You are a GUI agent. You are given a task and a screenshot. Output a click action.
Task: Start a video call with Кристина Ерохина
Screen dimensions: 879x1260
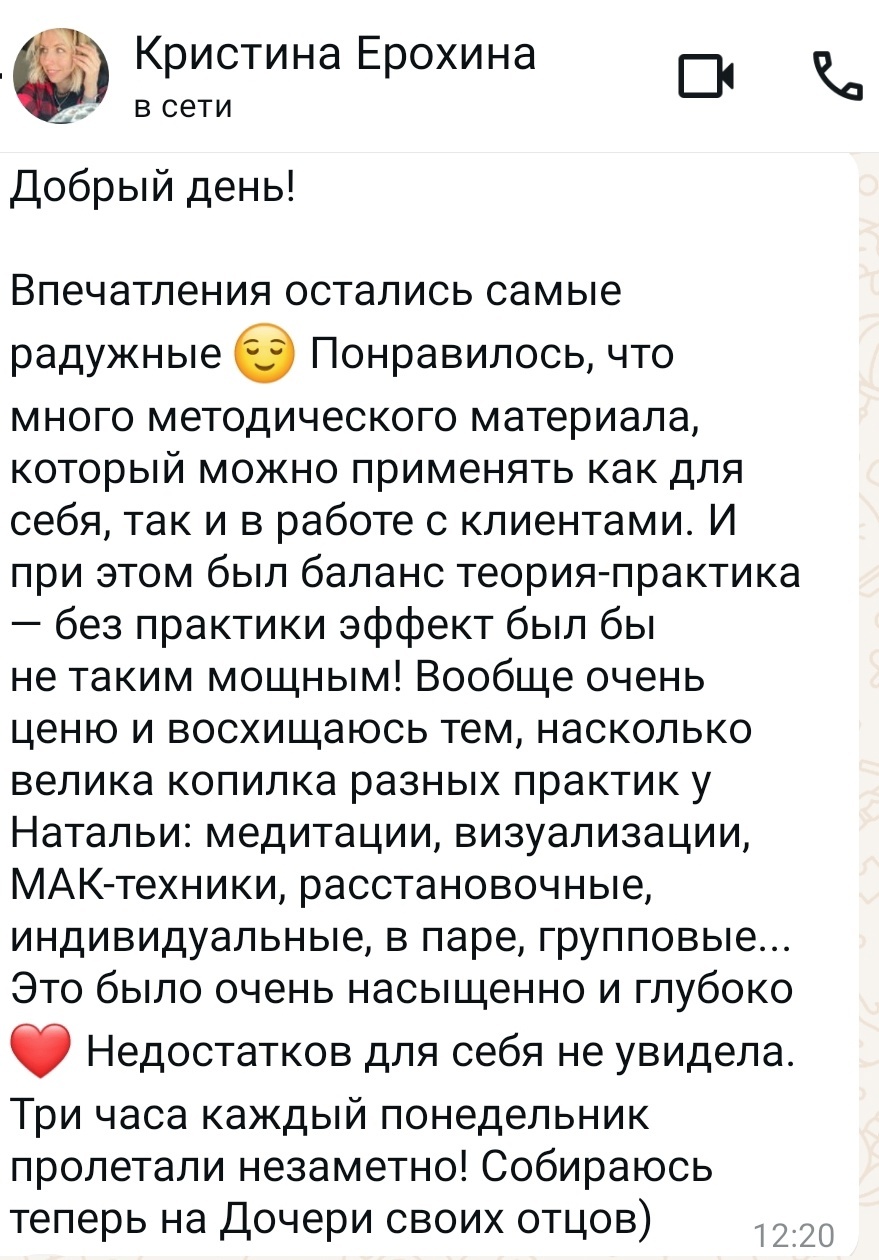coord(705,78)
